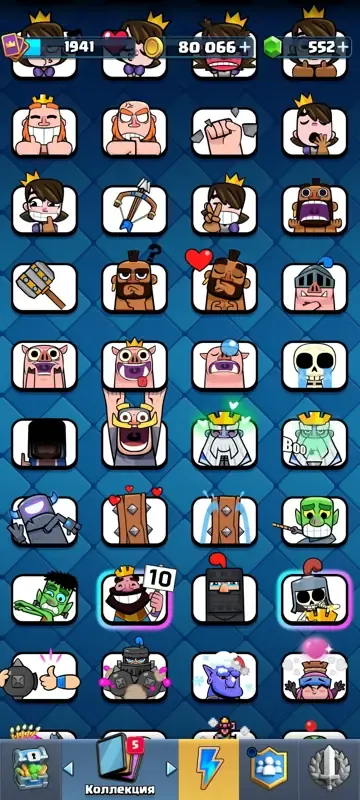Screen dimensions: 360x800
Task: Pick the crying log emote
Action: 224,520
